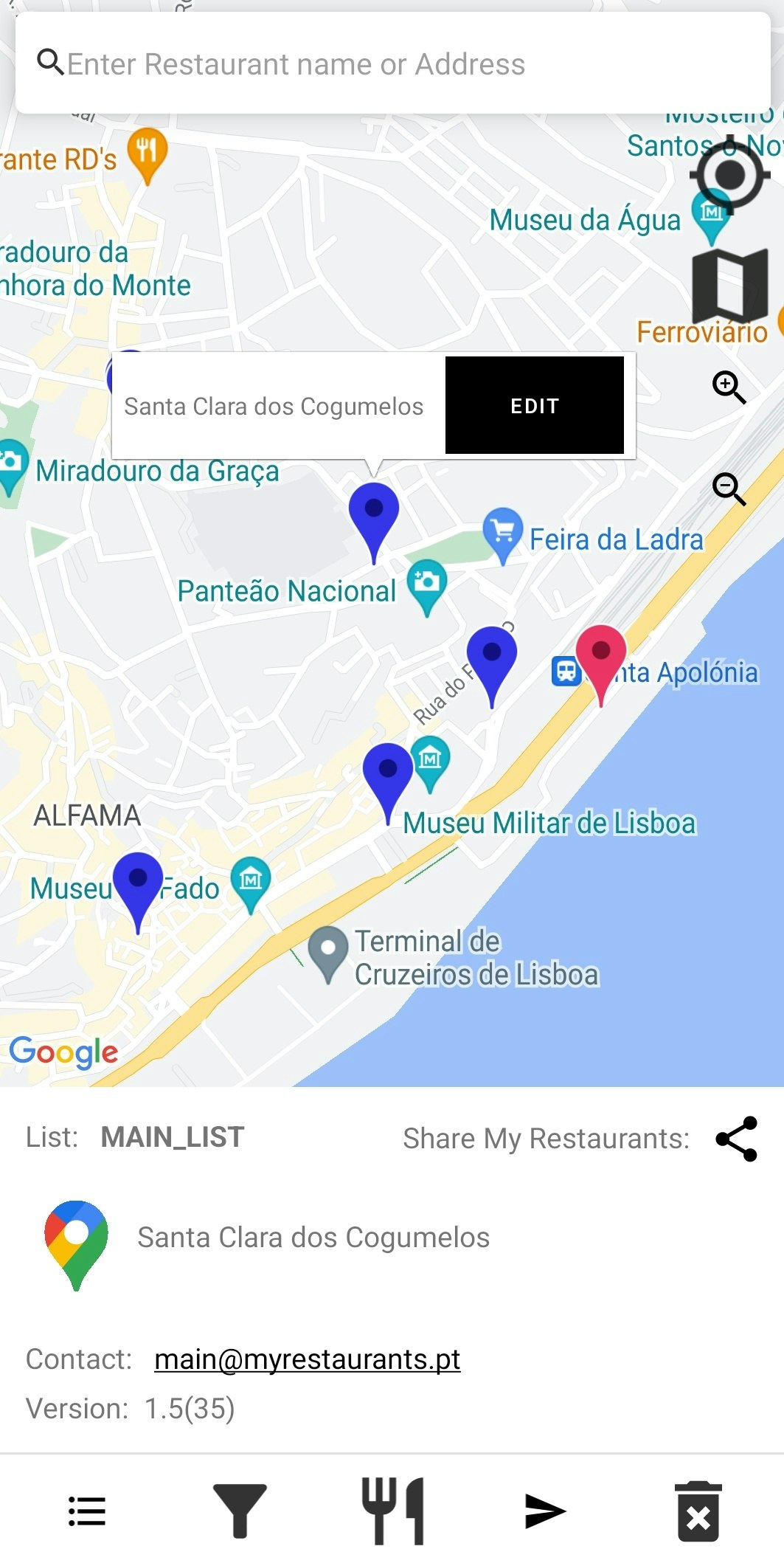Click the search magnifier icon
Screen dimensions: 784x1563
coord(49,63)
